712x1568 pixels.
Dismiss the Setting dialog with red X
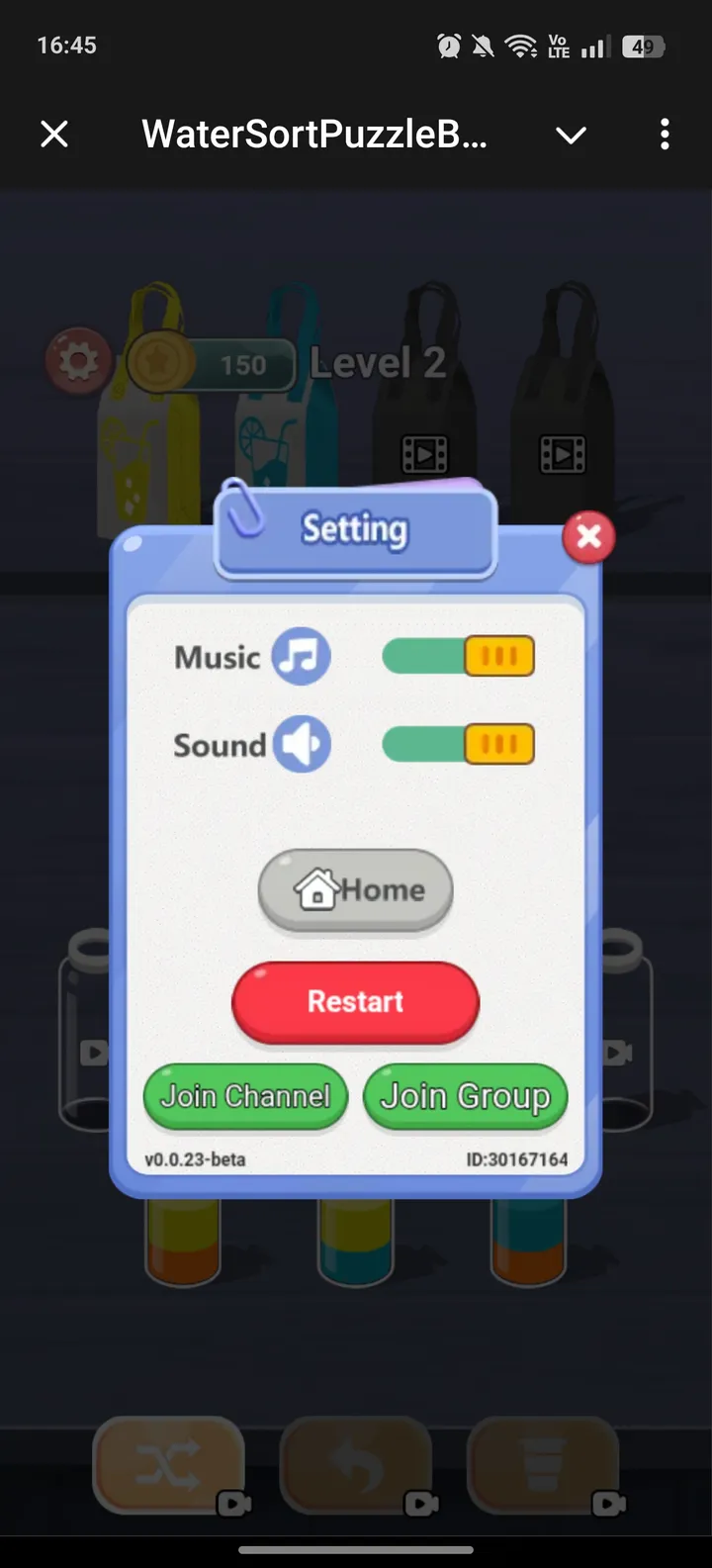tap(588, 537)
